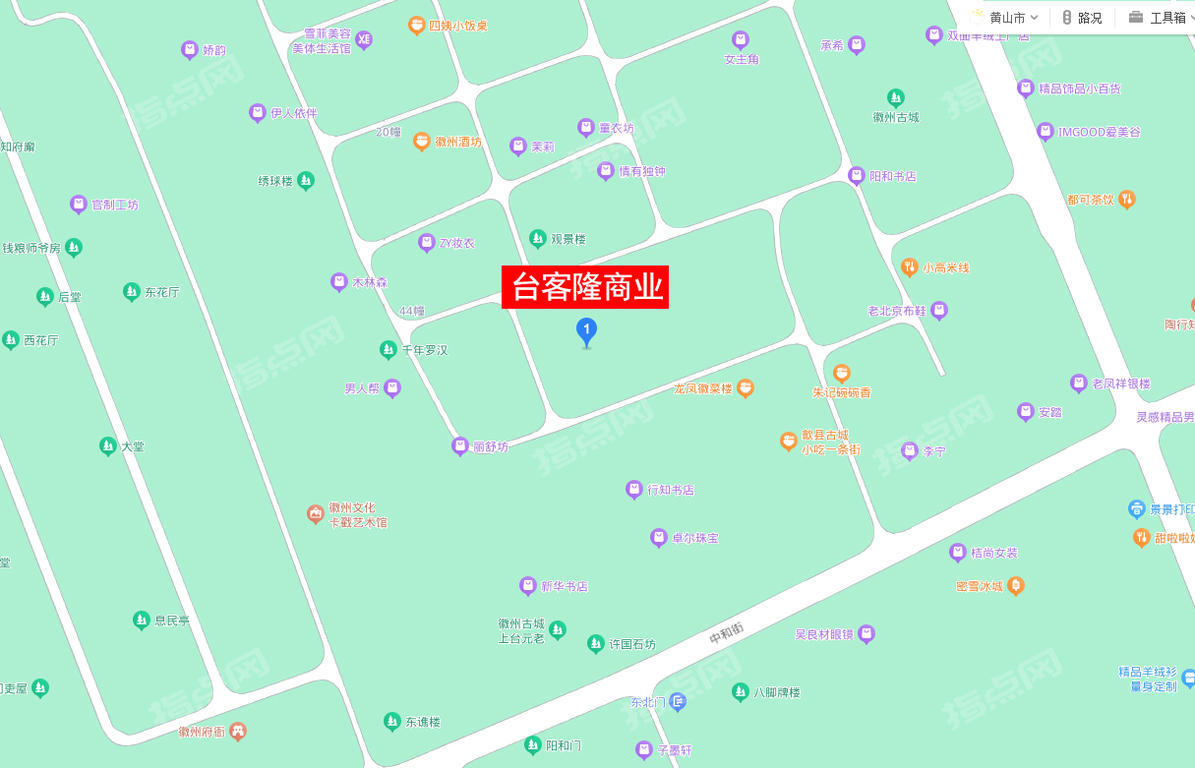Image resolution: width=1195 pixels, height=768 pixels.
Task: Select the 阳和书店 marker
Action: (x=856, y=176)
